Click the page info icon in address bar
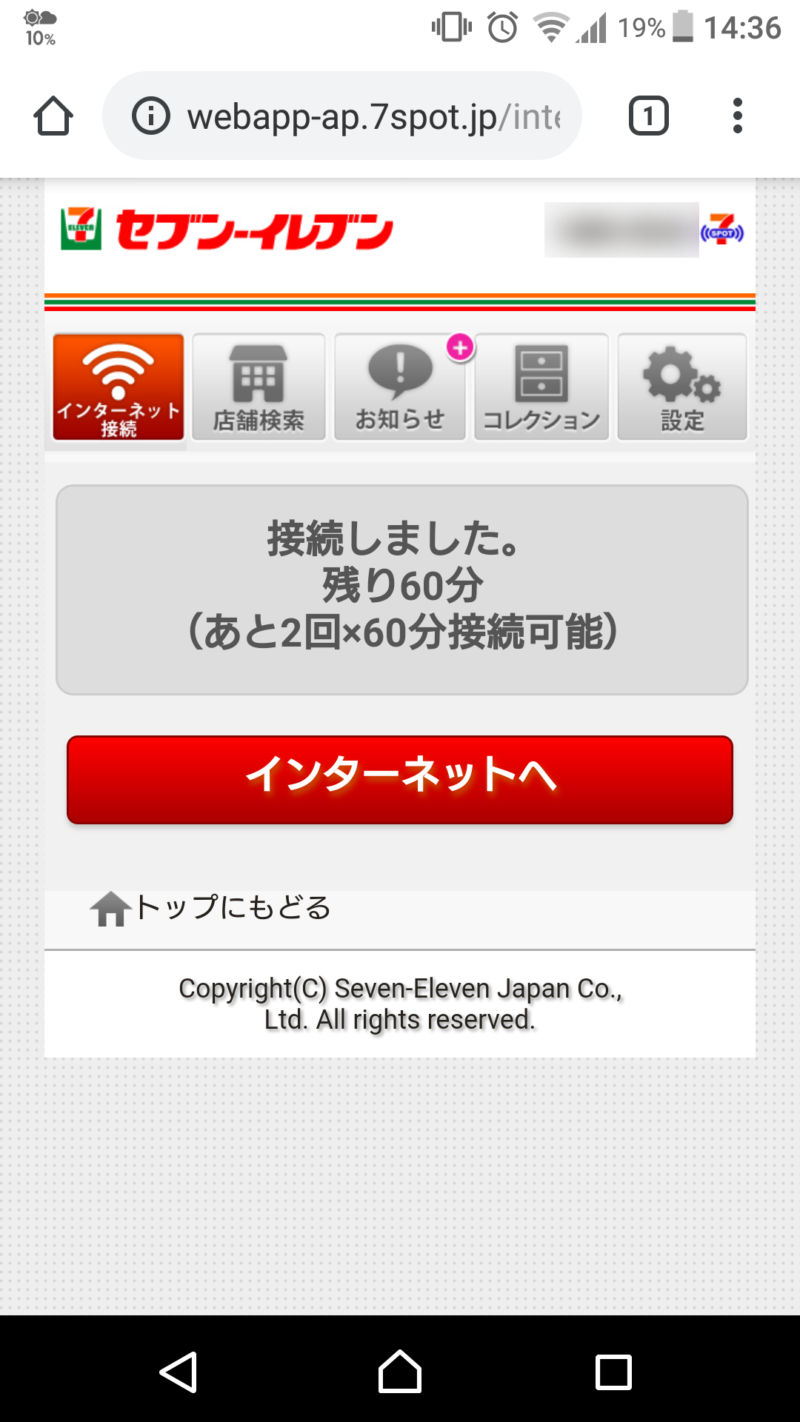Screen dimensions: 800x1422 [x=150, y=115]
